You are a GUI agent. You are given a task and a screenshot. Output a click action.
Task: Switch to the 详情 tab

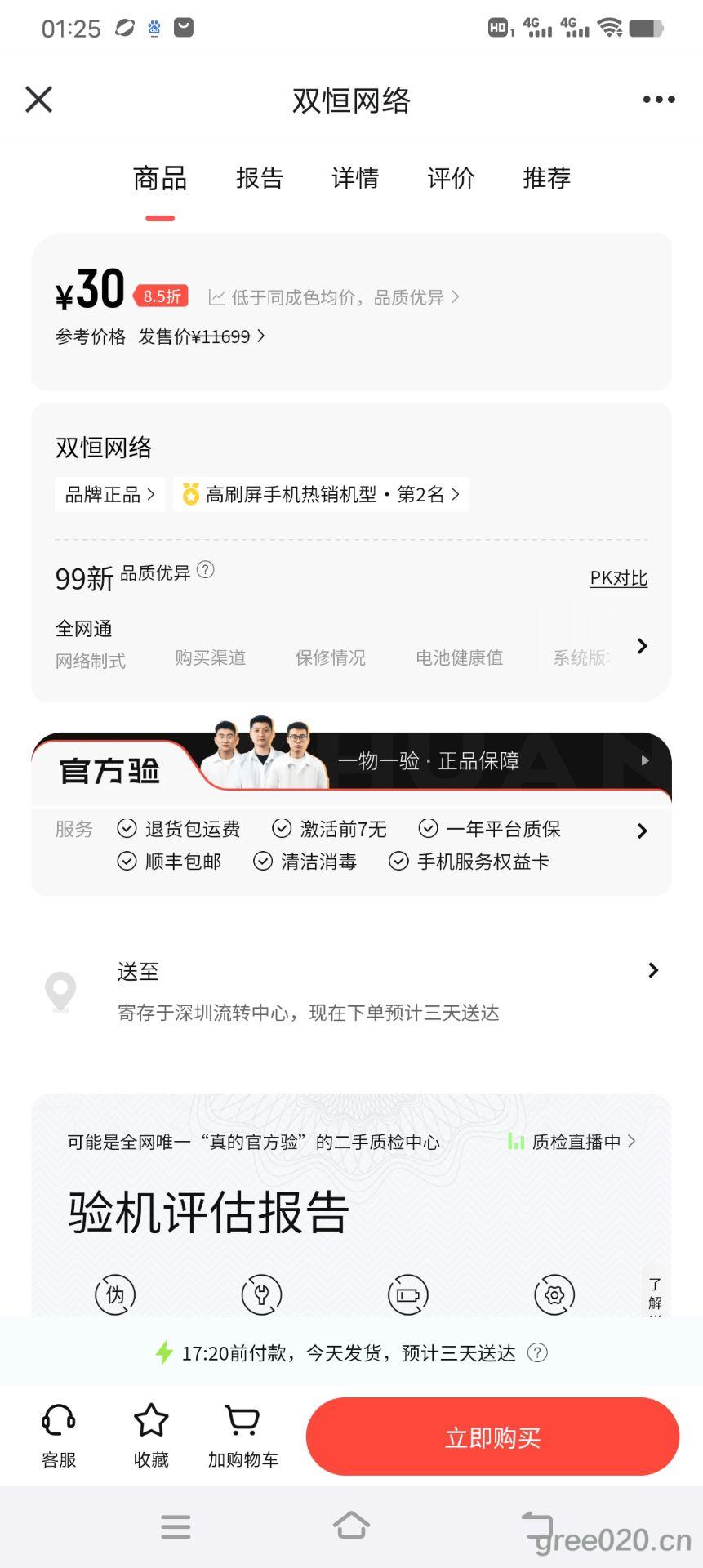[355, 178]
